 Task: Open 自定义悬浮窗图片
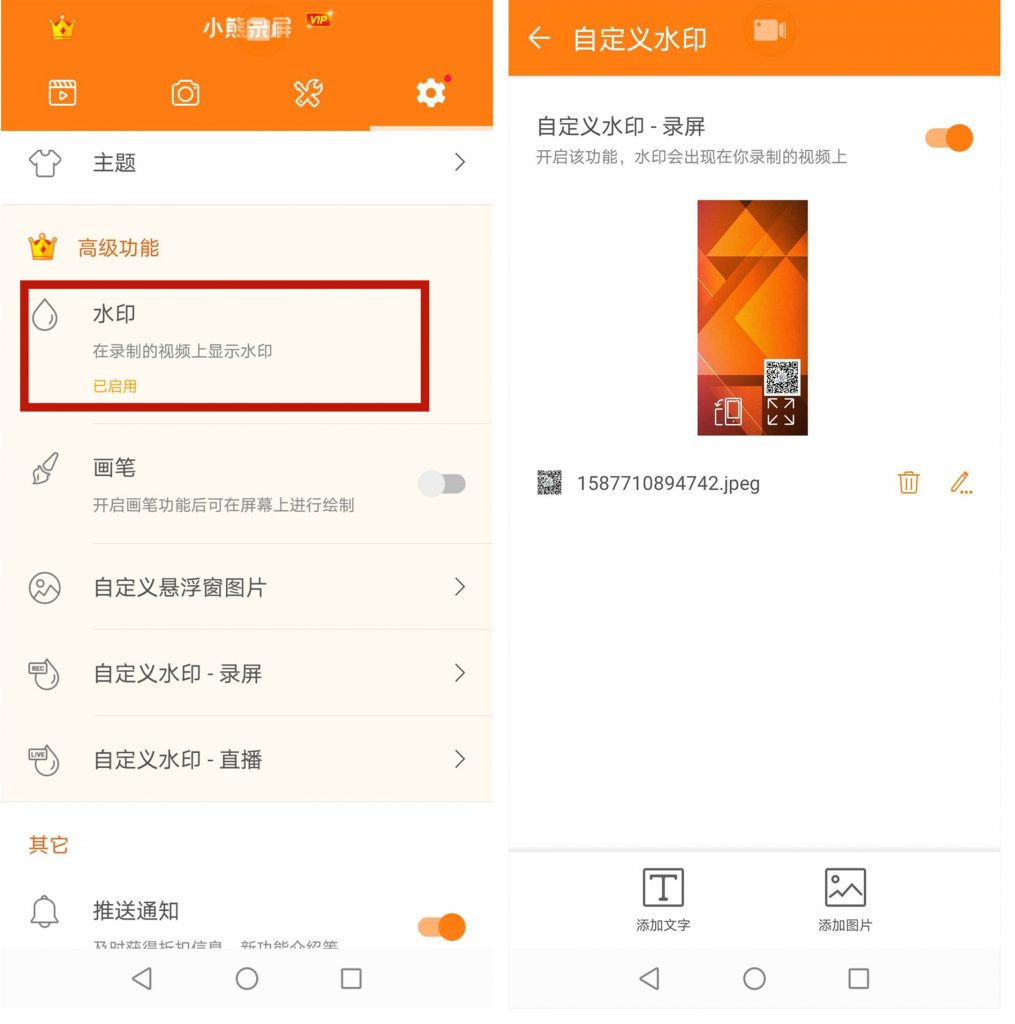coord(246,587)
